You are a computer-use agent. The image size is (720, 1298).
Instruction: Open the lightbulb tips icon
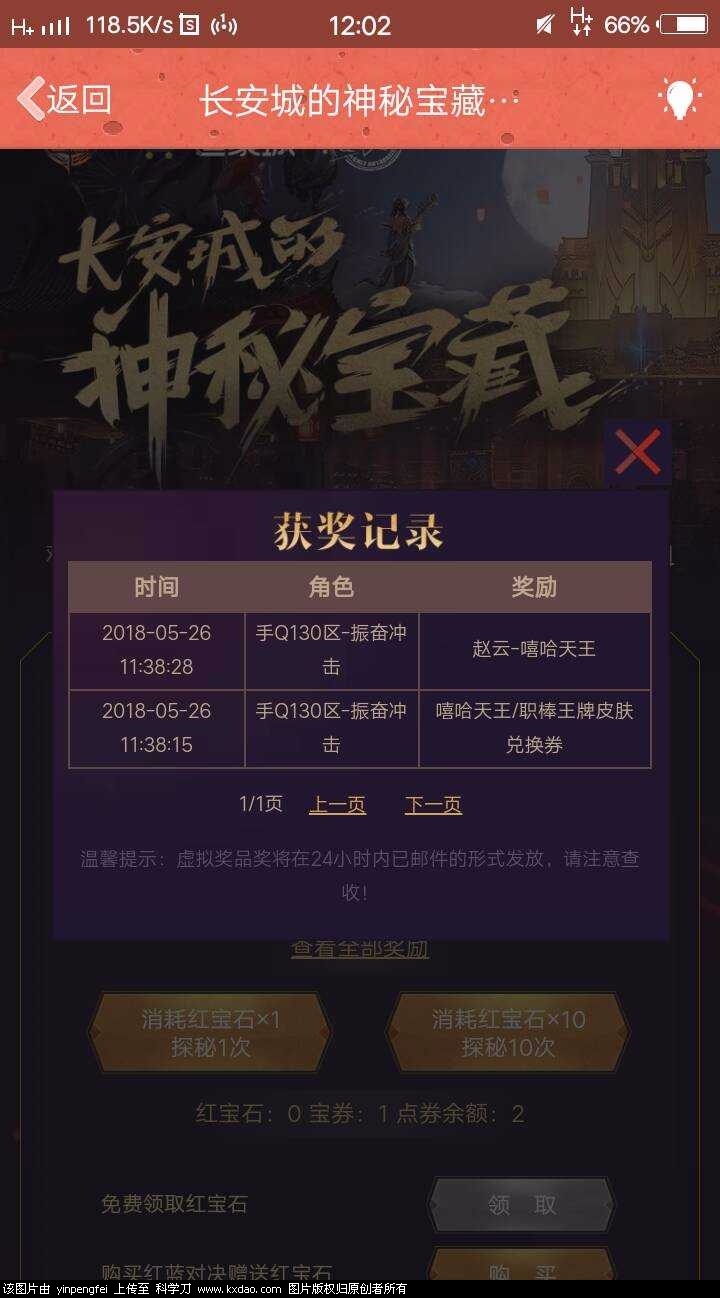point(679,99)
